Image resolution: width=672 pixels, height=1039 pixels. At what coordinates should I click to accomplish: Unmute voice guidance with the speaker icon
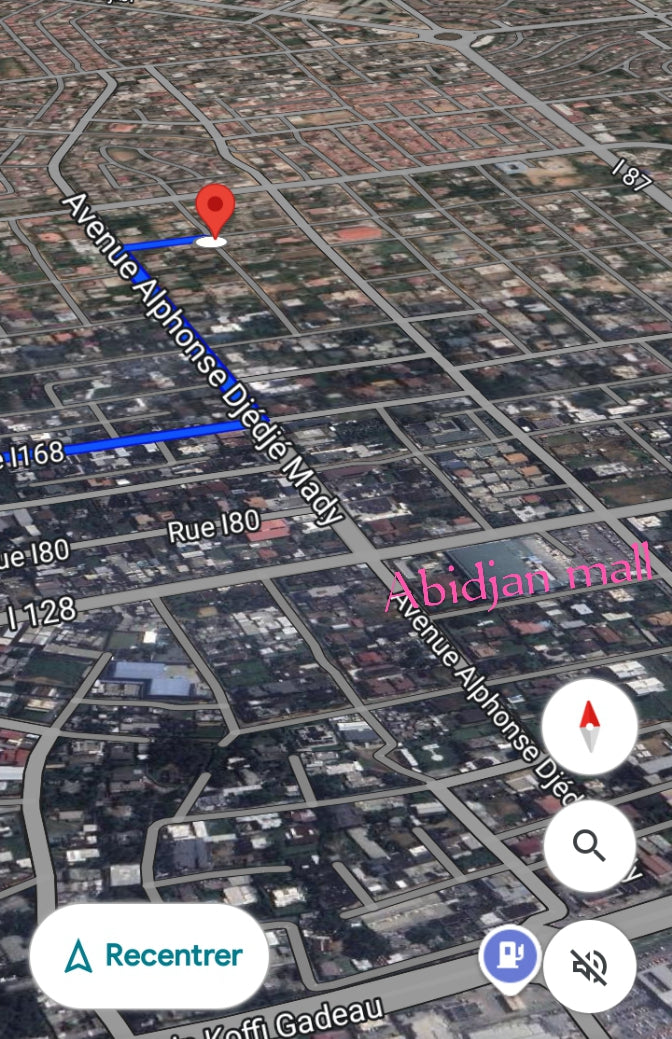pyautogui.click(x=590, y=966)
